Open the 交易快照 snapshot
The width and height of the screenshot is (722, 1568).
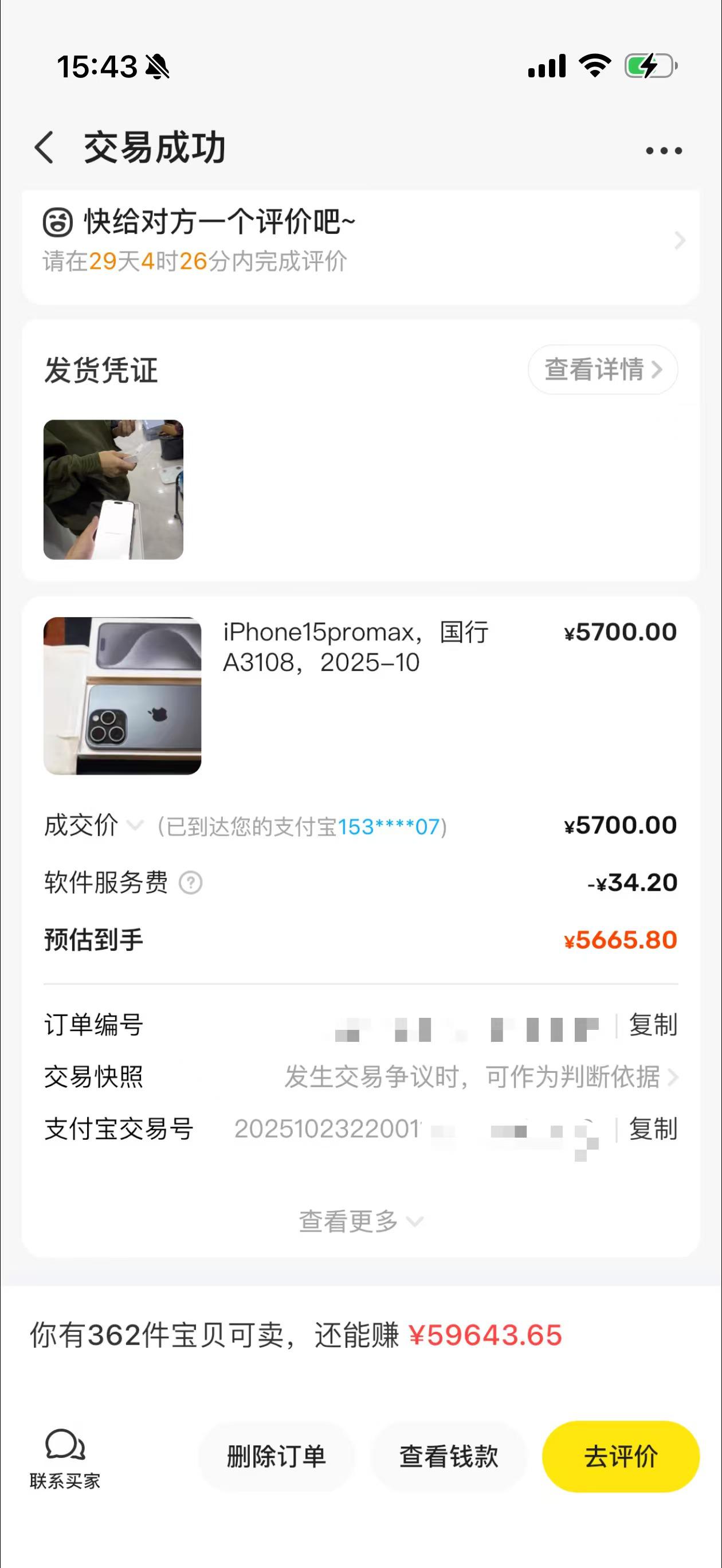click(481, 1077)
